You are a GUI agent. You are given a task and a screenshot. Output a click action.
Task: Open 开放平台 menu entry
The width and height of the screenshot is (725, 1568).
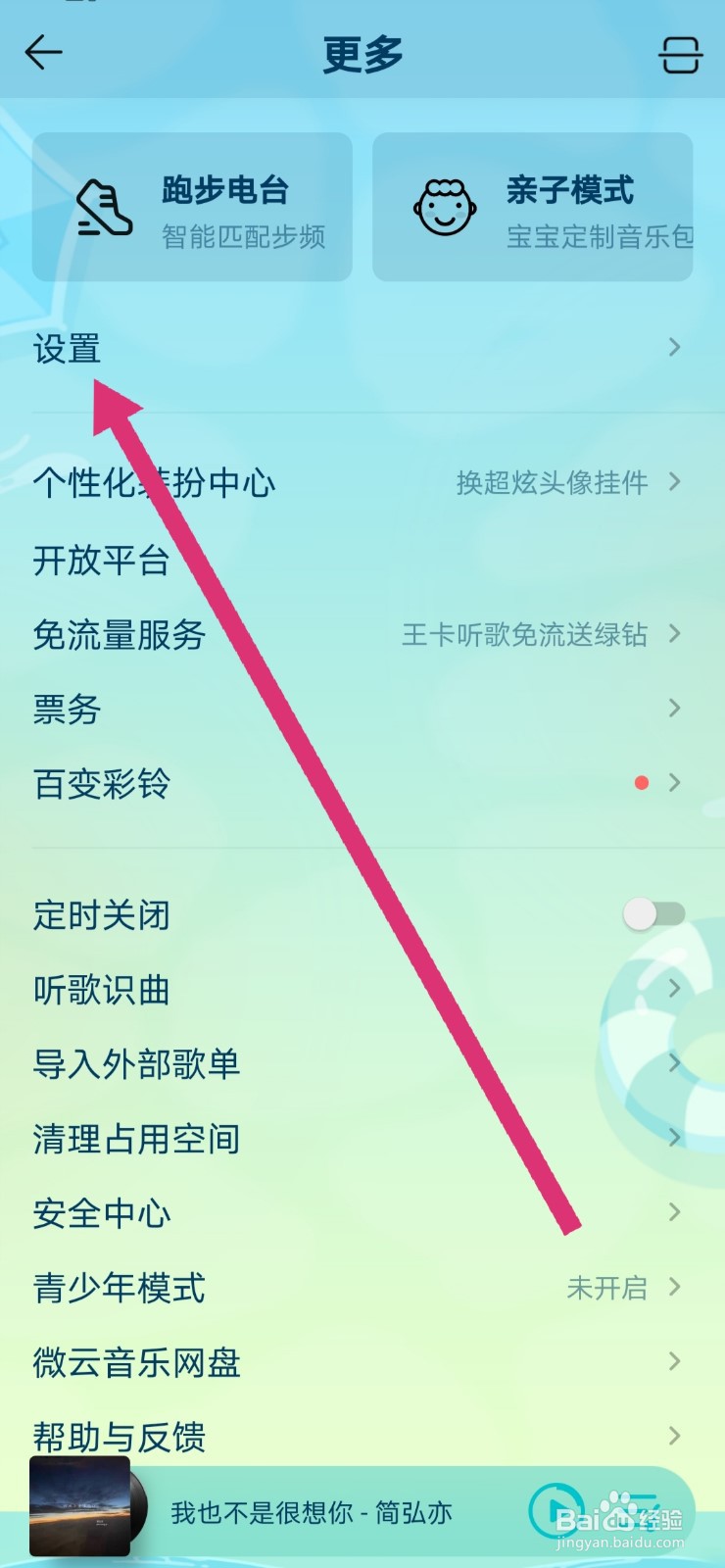[100, 562]
